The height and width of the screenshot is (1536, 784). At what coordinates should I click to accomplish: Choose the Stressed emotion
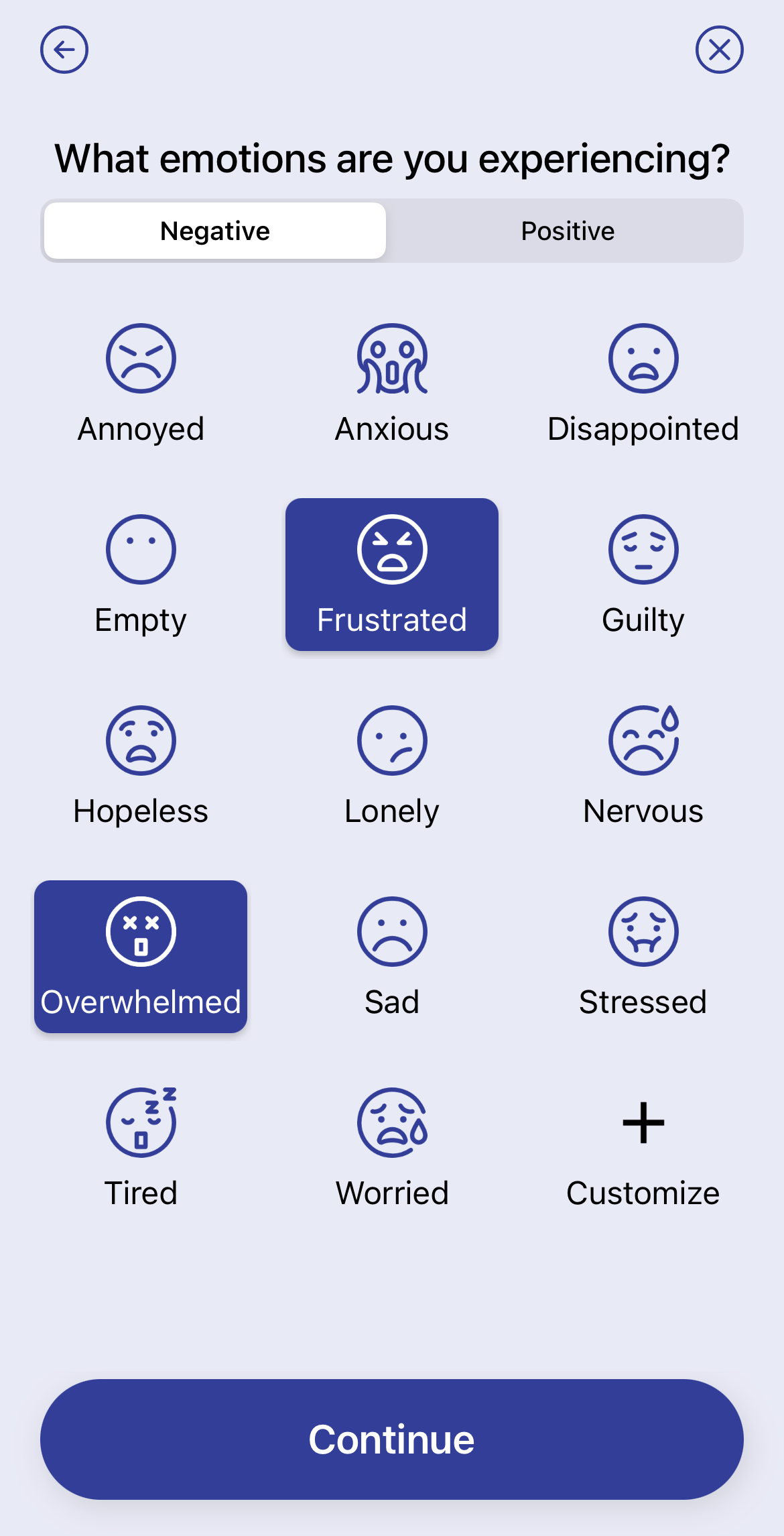[x=643, y=957]
